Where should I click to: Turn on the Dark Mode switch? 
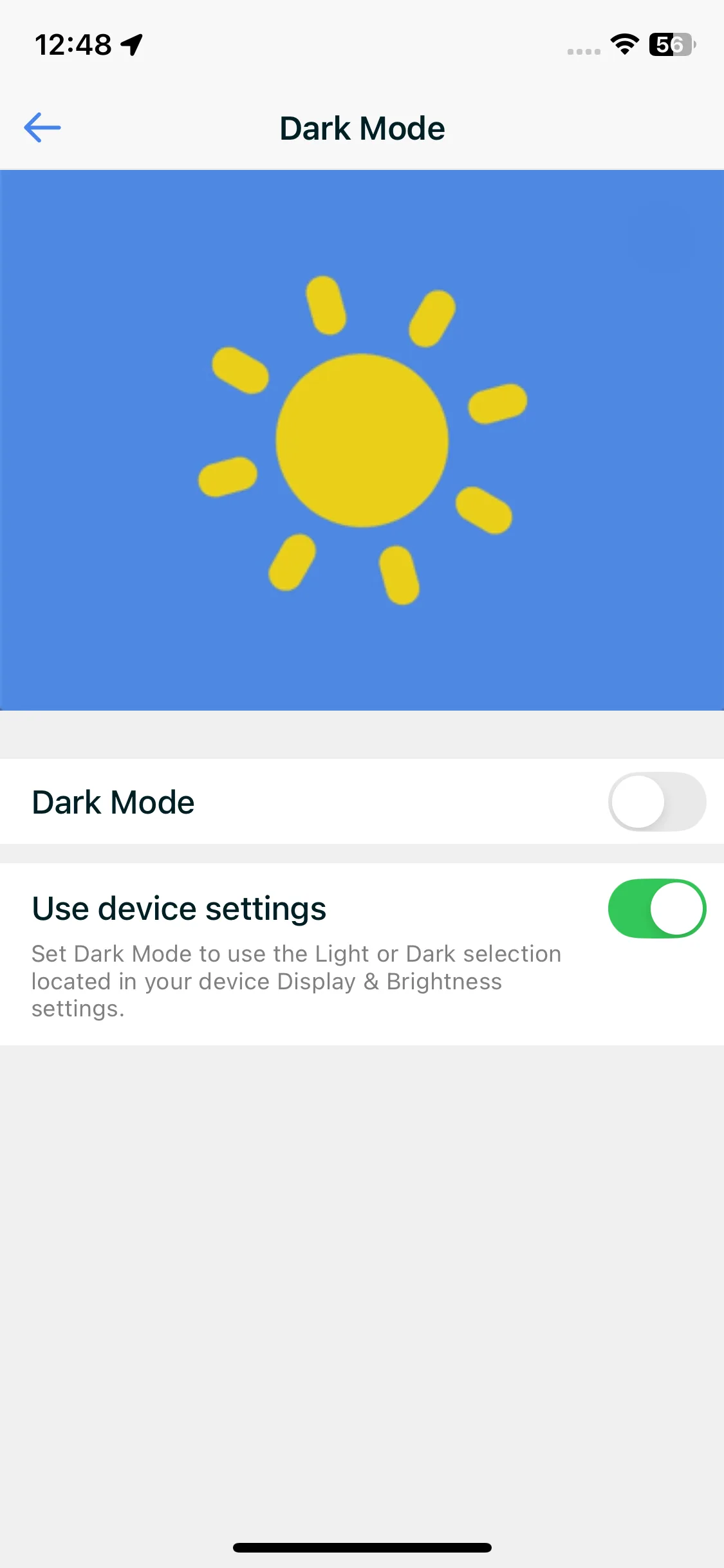pyautogui.click(x=656, y=802)
